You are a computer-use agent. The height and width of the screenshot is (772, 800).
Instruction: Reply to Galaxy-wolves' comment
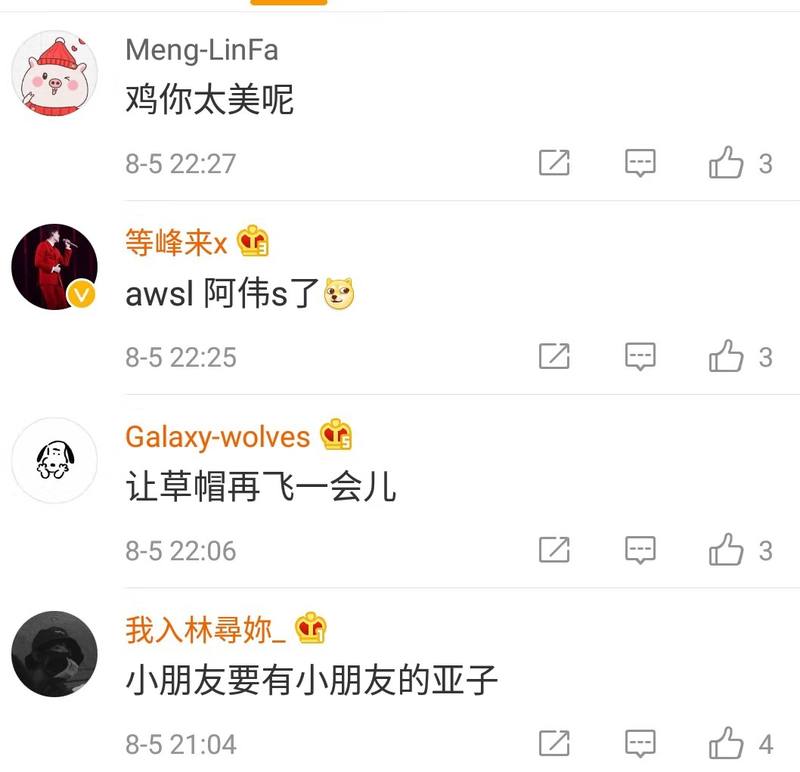click(x=640, y=549)
